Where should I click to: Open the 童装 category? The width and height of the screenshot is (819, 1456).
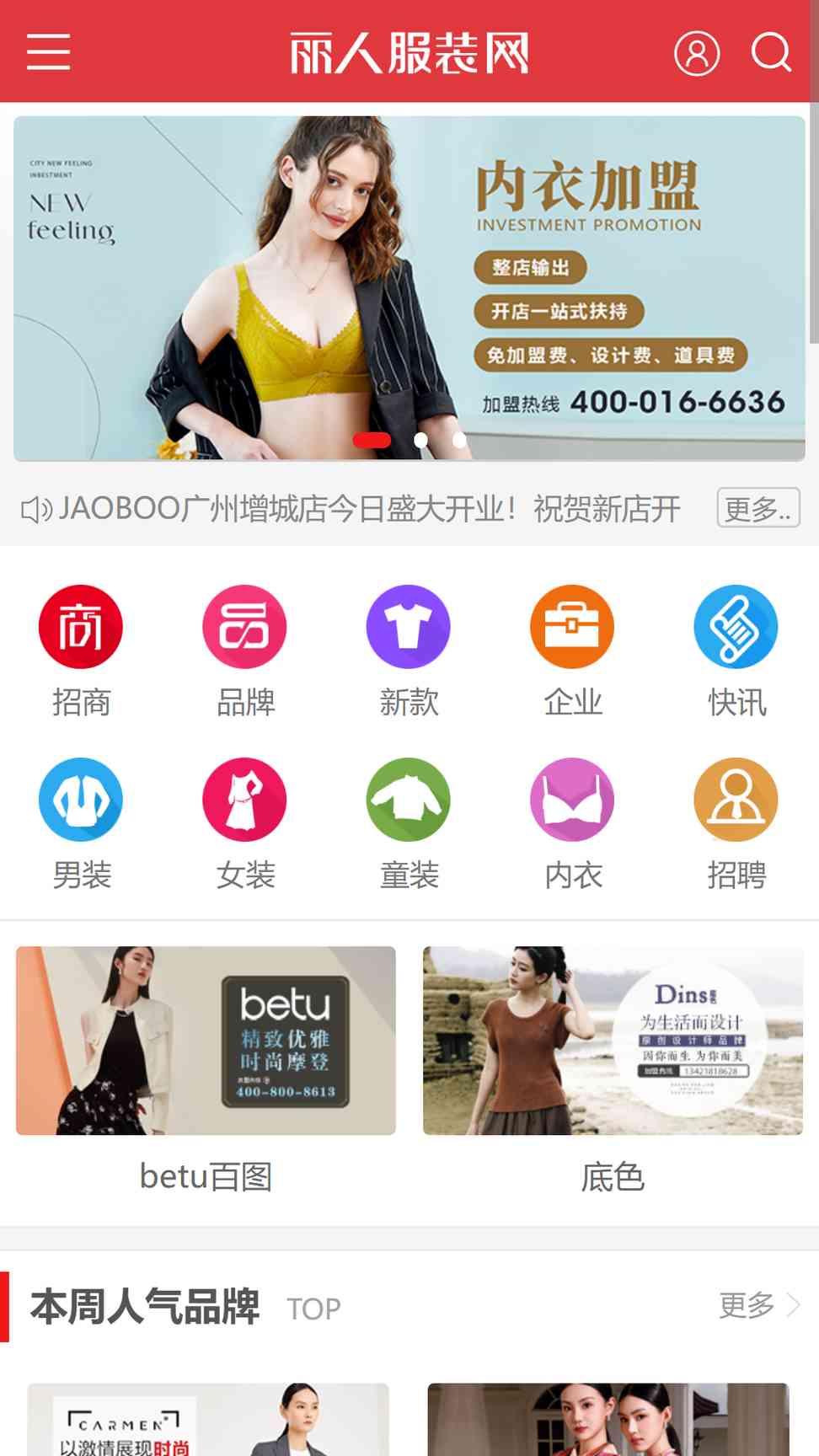(409, 824)
